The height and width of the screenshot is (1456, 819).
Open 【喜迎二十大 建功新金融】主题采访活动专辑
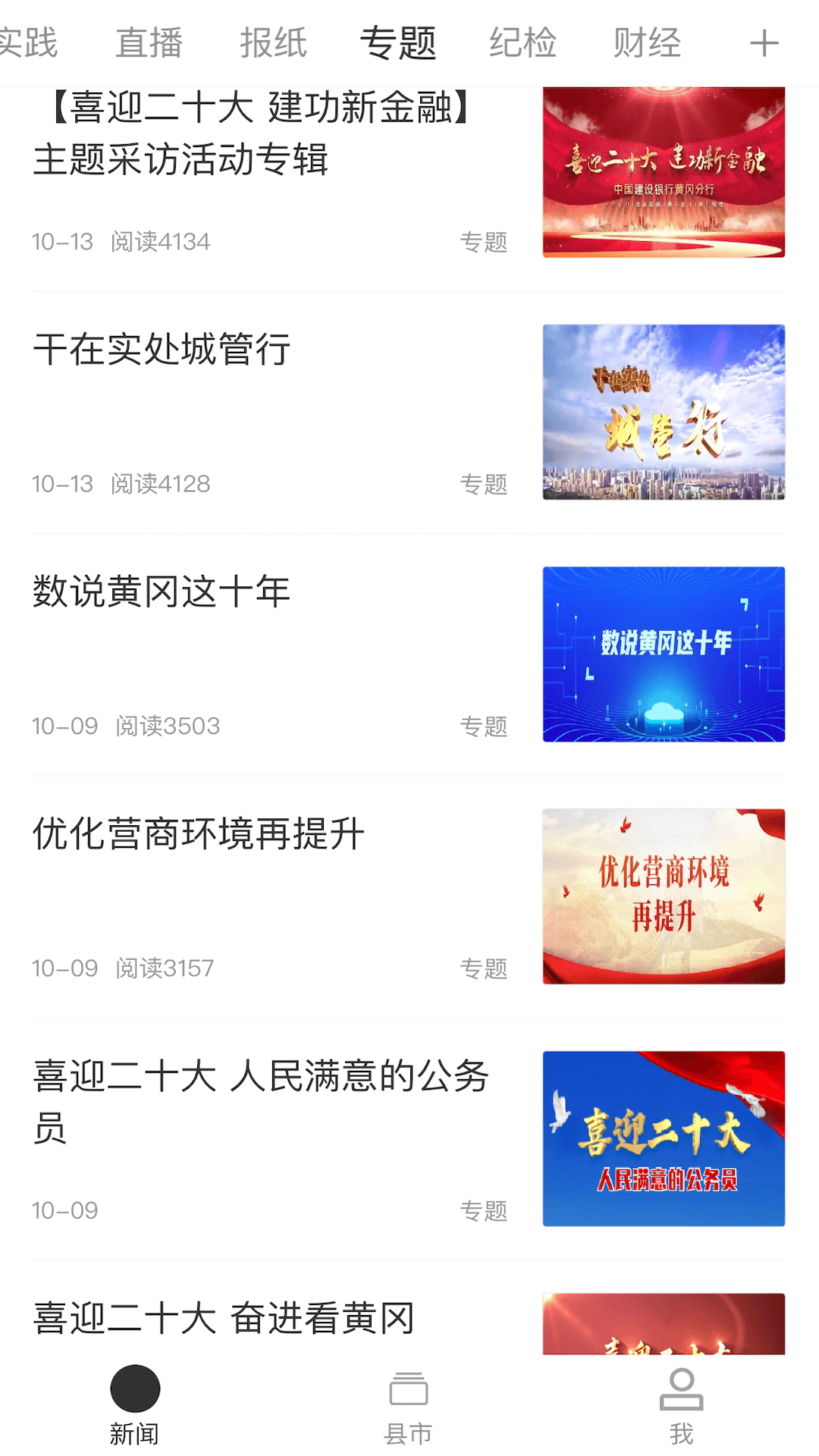258,133
